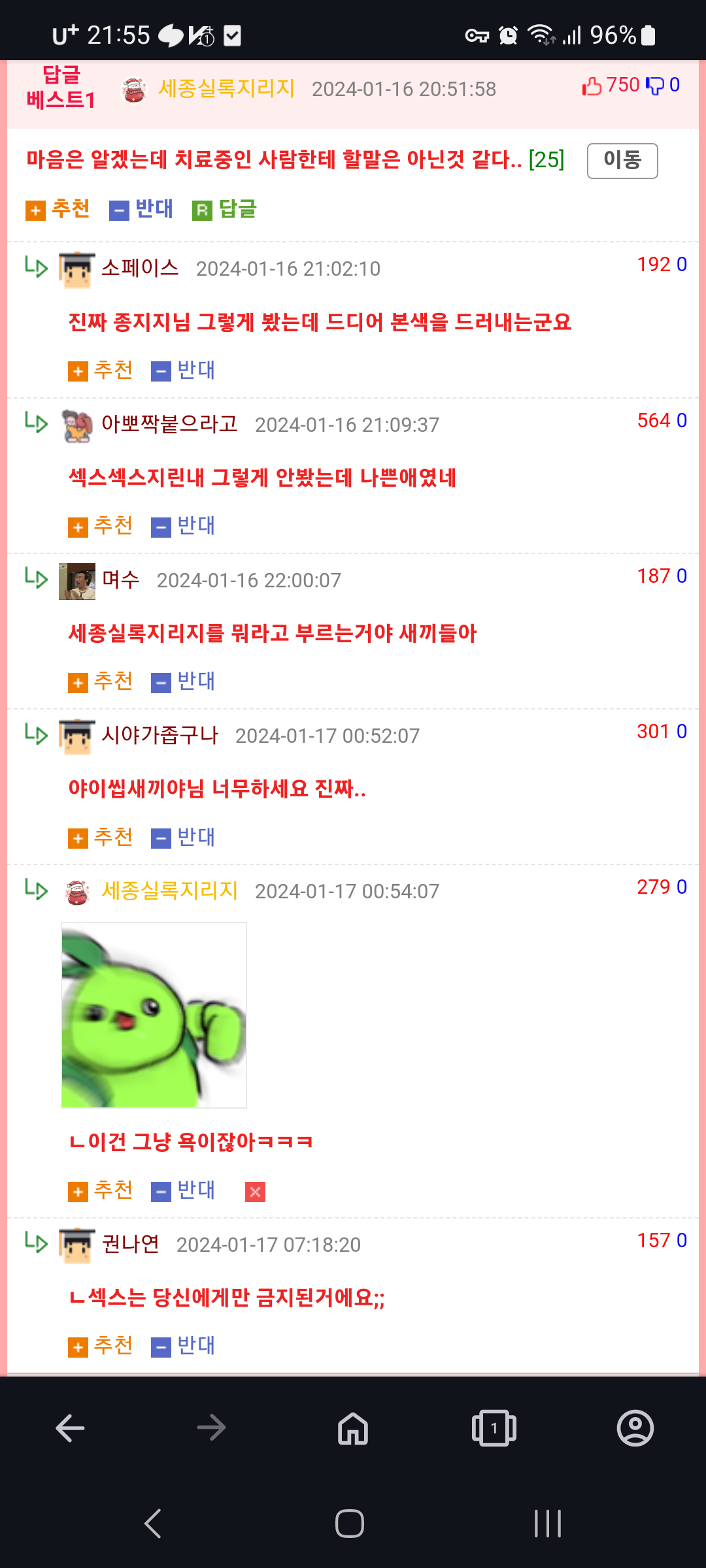Go back with browser back arrow
Image resolution: width=706 pixels, height=1568 pixels.
click(x=70, y=1428)
